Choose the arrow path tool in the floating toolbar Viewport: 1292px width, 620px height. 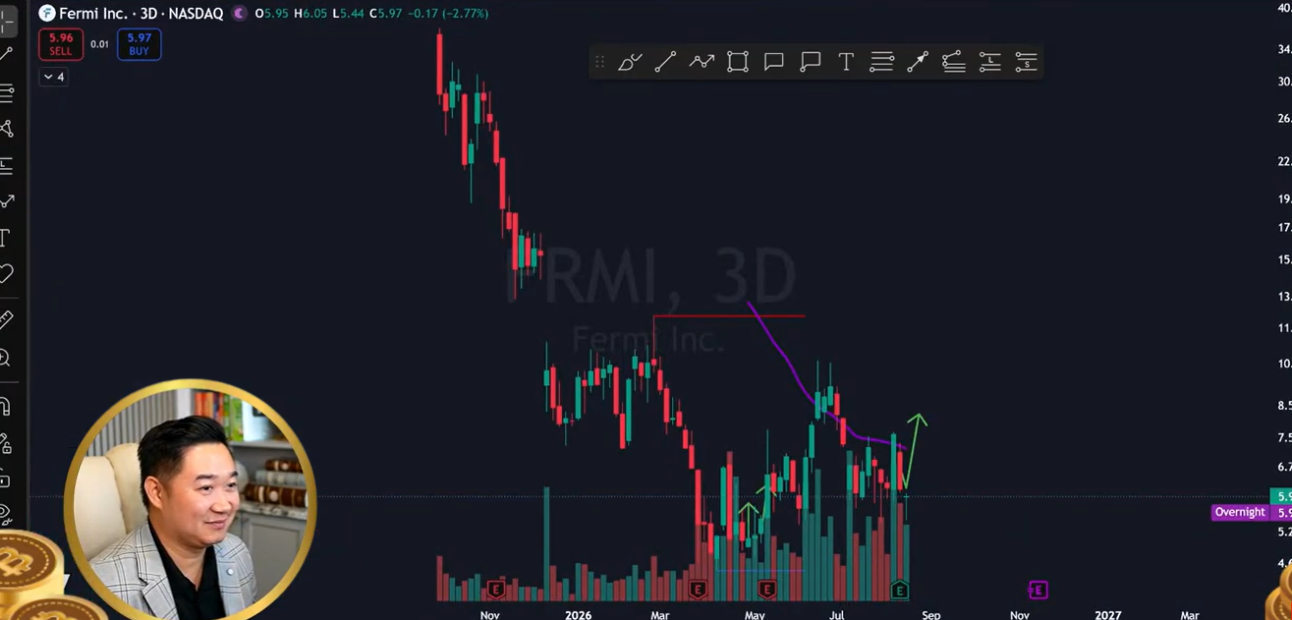tap(702, 62)
